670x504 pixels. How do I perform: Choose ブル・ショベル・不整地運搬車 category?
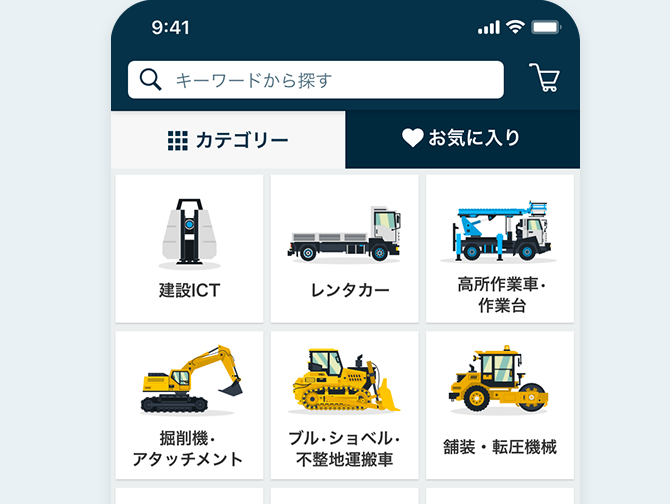pos(344,405)
